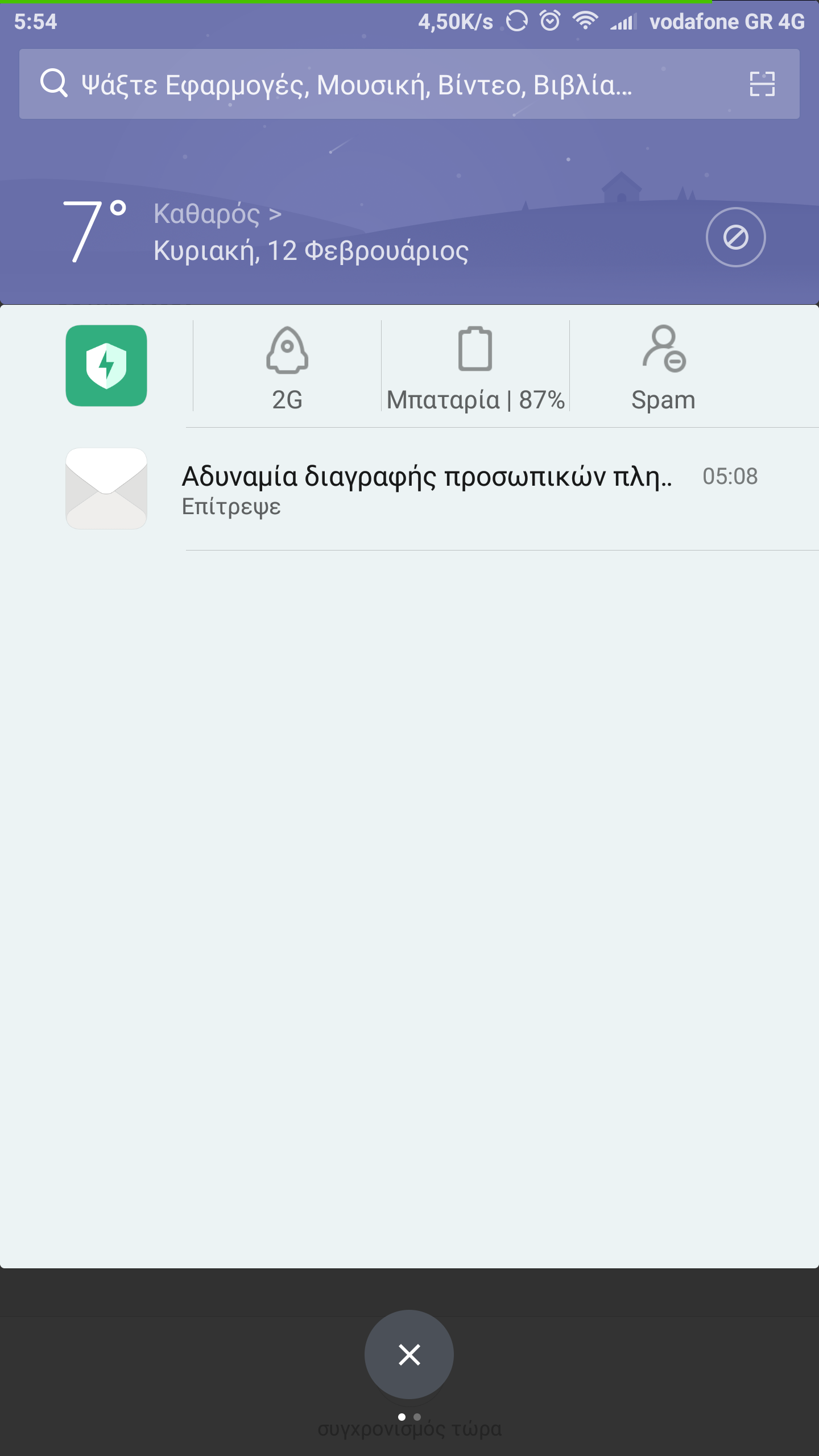Open weather details showing Καθαρός

217,214
